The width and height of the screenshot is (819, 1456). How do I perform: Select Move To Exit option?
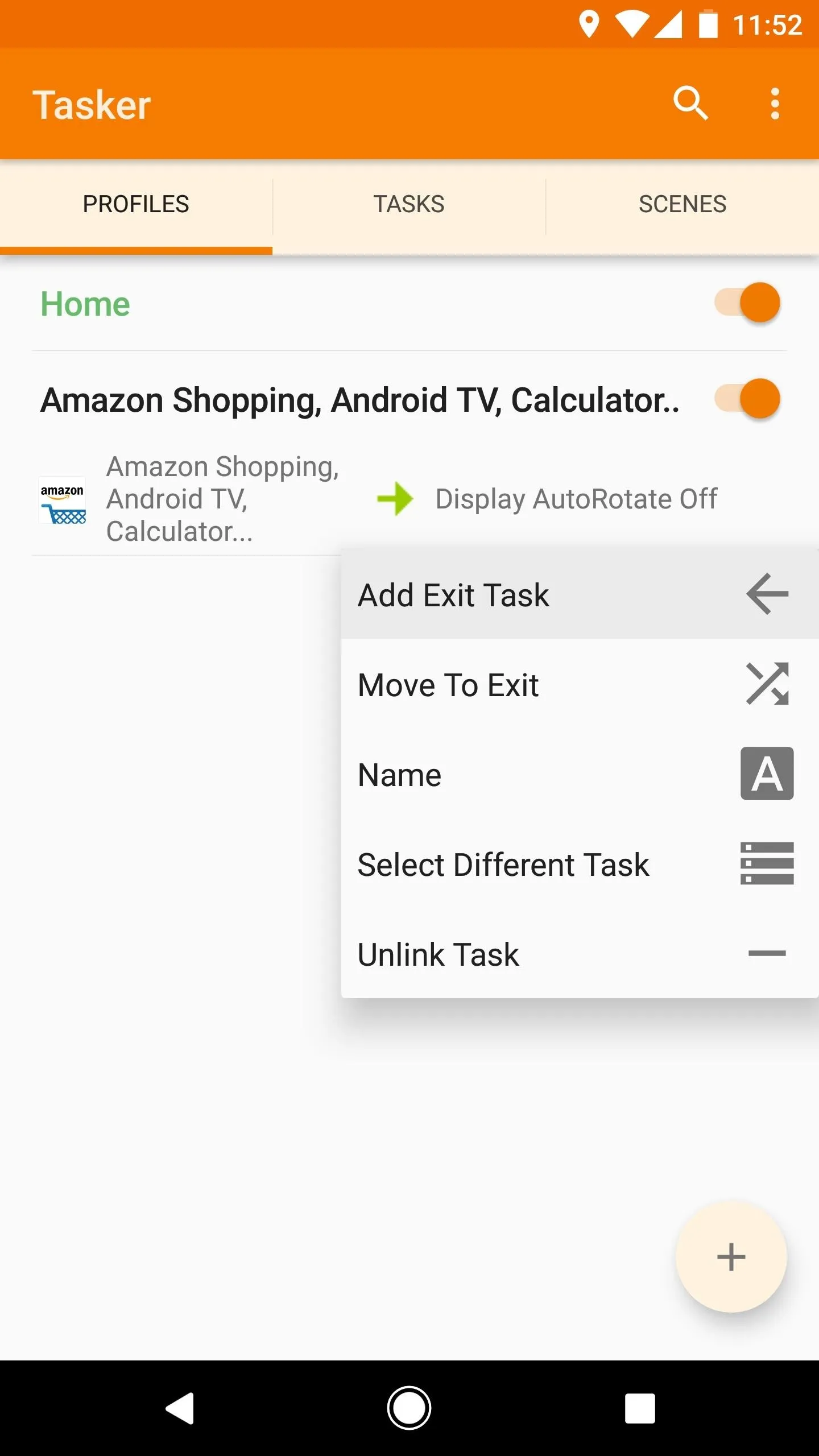tap(580, 685)
